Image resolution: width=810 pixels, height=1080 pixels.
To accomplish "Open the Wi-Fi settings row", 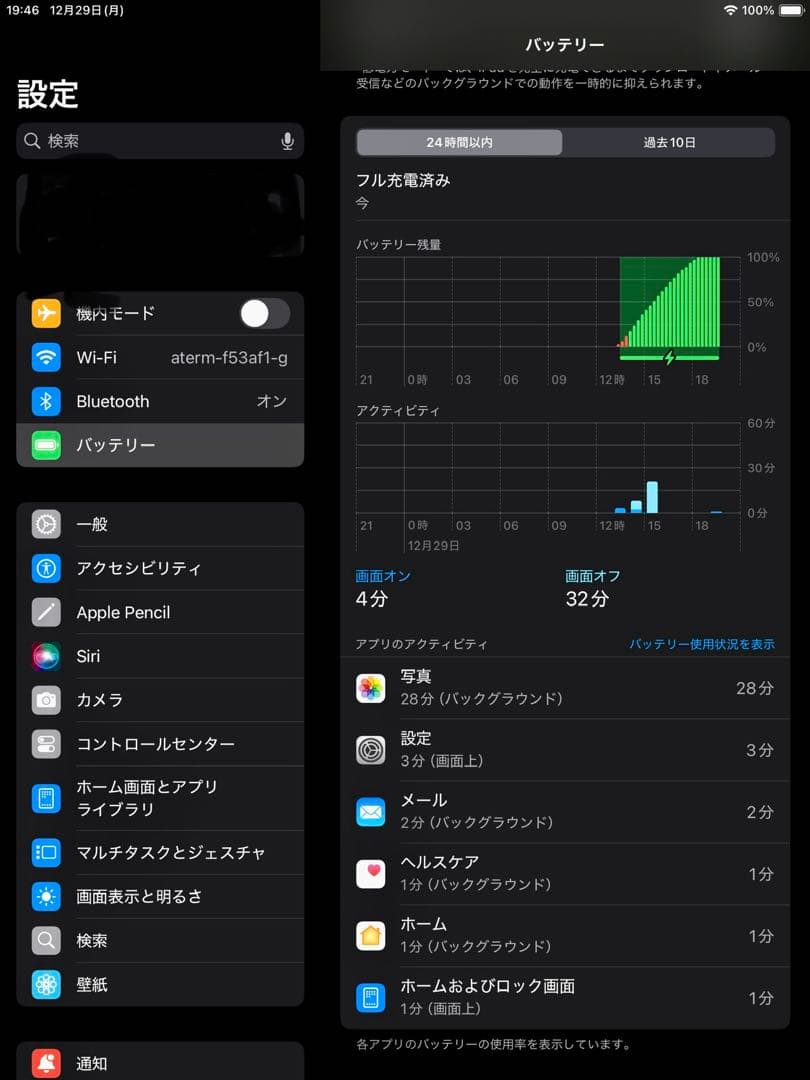I will 160,357.
